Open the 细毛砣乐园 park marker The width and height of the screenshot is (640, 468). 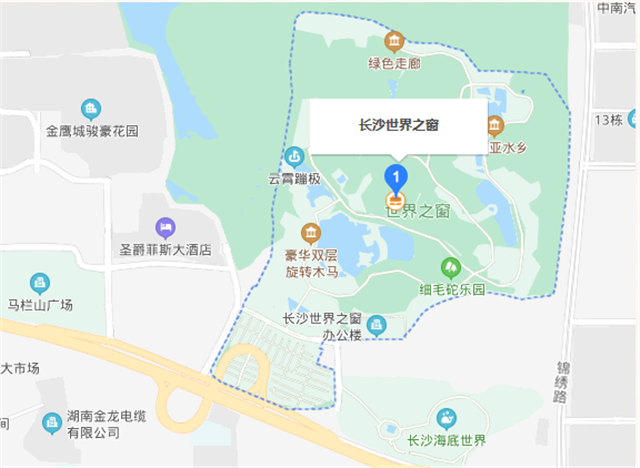click(451, 267)
